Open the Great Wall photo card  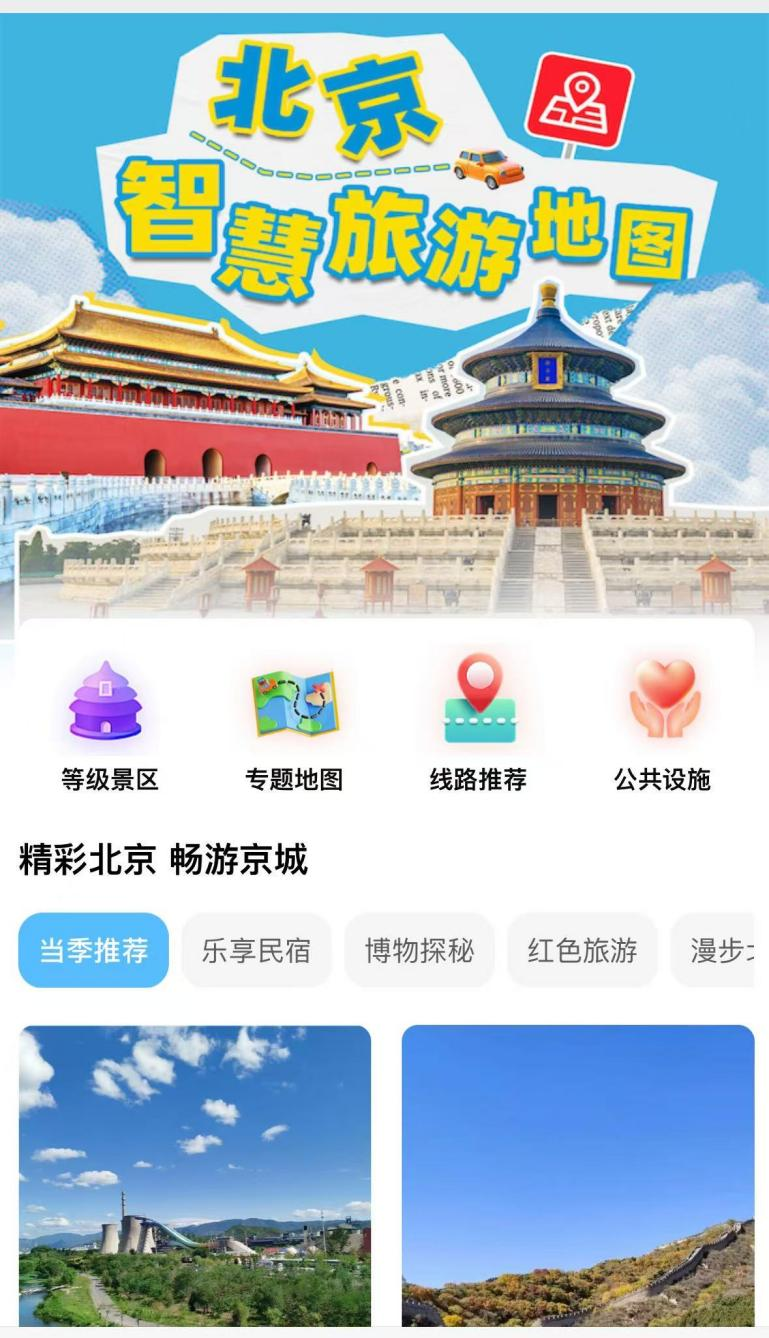click(x=578, y=1175)
